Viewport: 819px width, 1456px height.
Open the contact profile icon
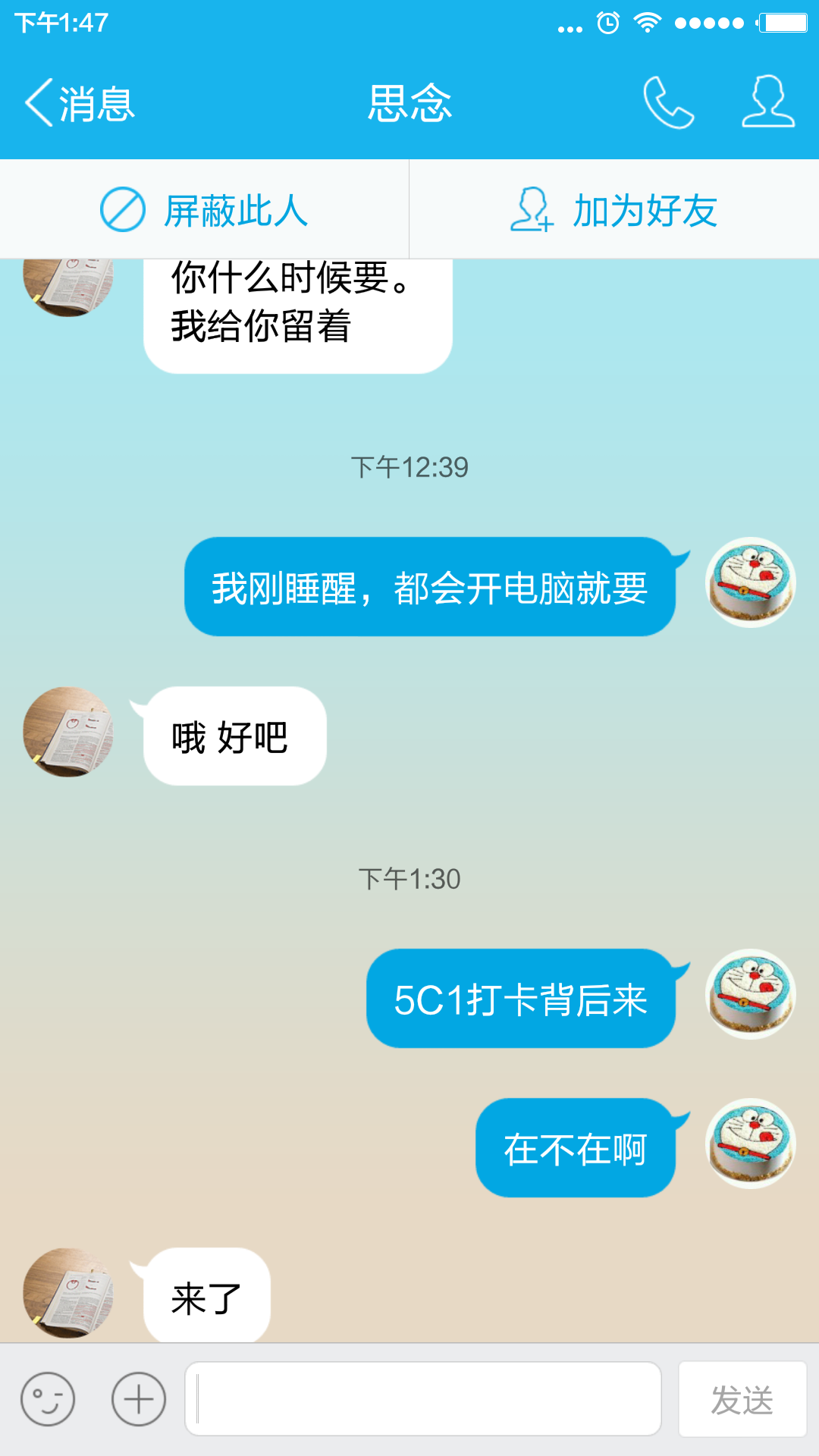click(767, 102)
